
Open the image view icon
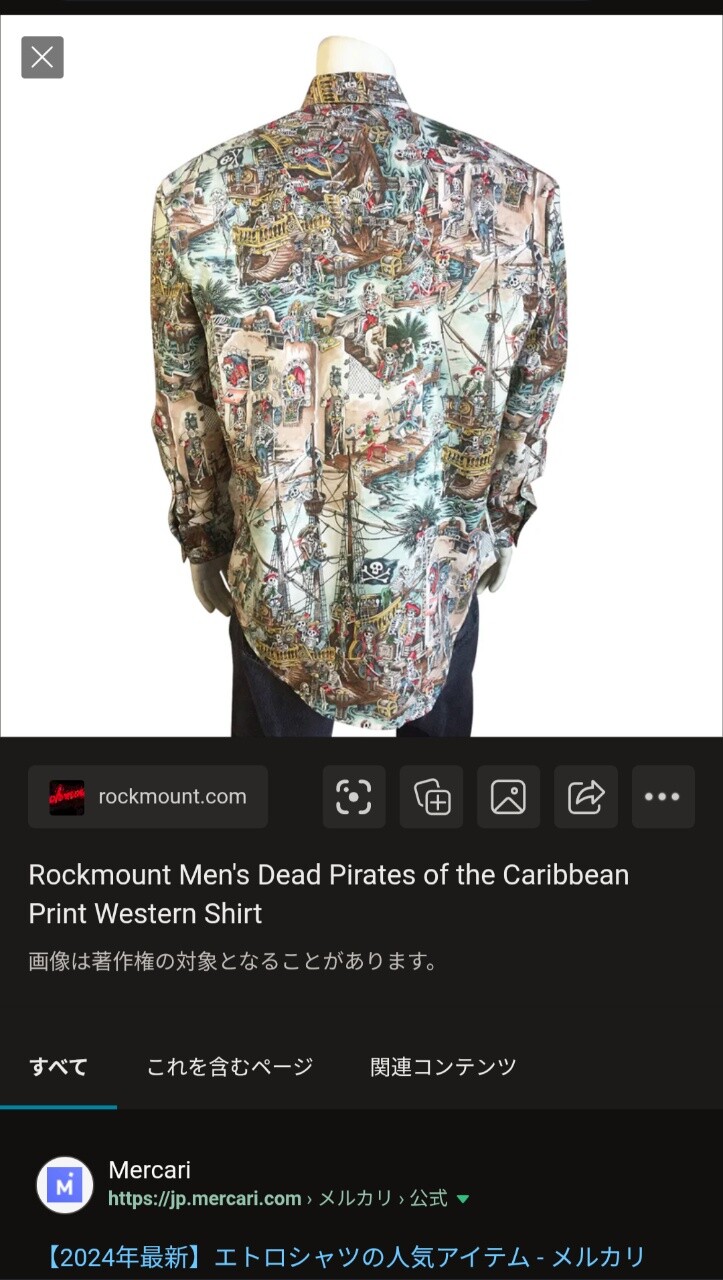[x=508, y=797]
